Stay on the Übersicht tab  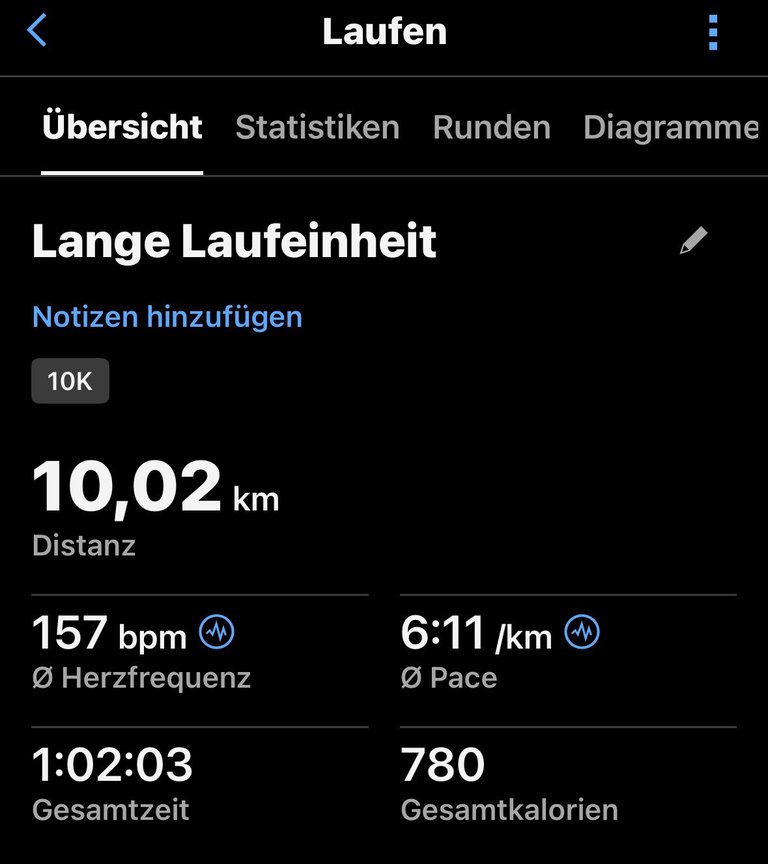[123, 127]
